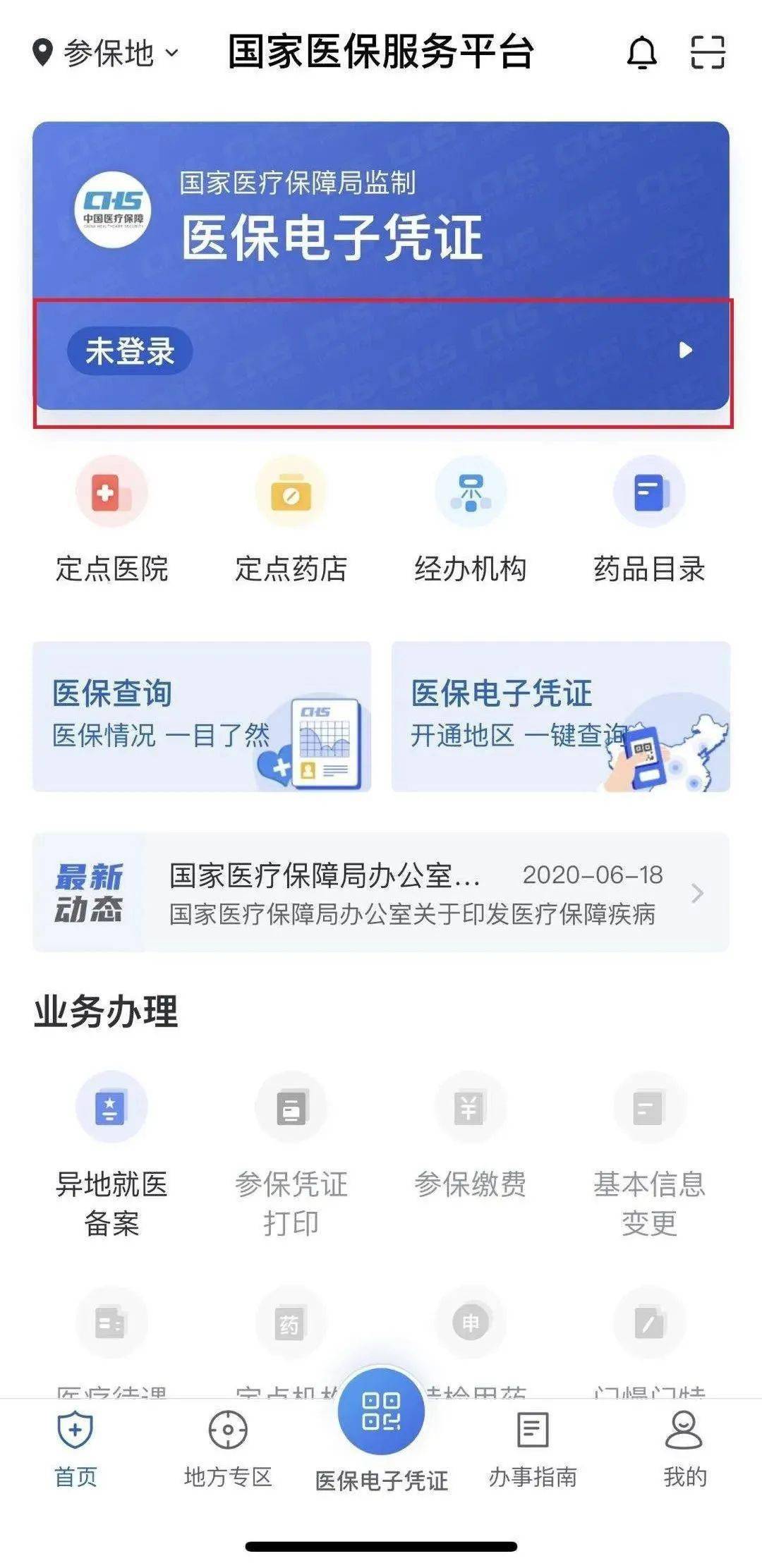Screen dimensions: 762x1568
Task: Open the 参保地 location dropdown
Action: 106,53
